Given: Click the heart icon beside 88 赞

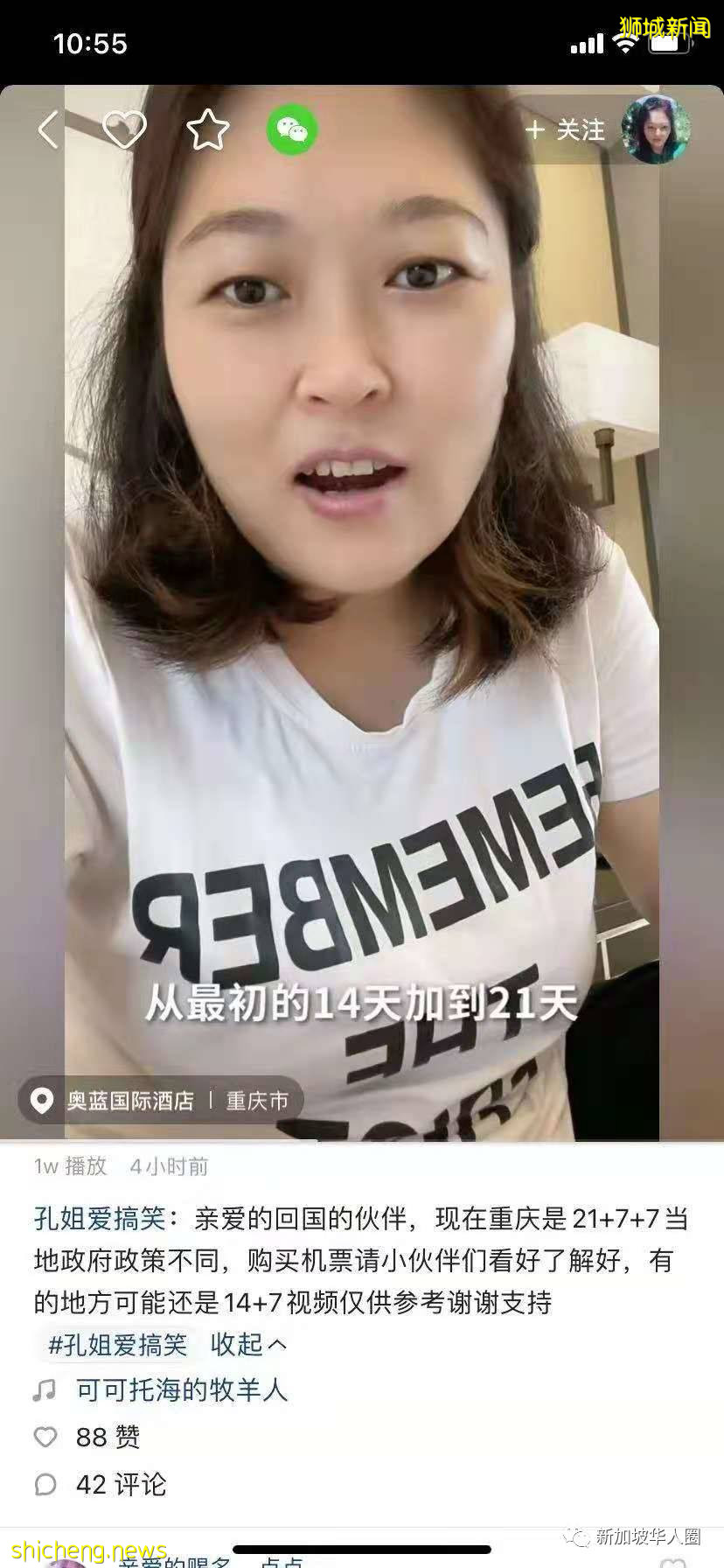Looking at the screenshot, I should 45,1438.
